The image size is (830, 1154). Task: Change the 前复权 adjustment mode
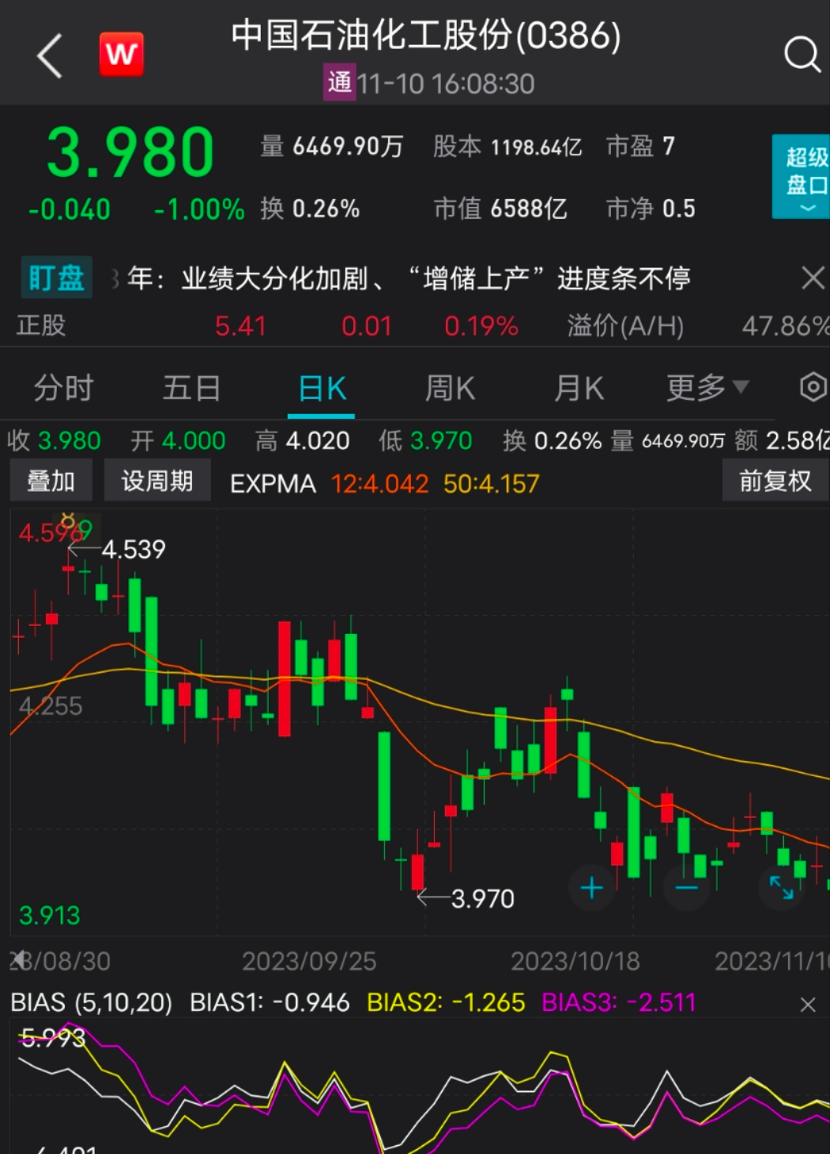click(775, 481)
